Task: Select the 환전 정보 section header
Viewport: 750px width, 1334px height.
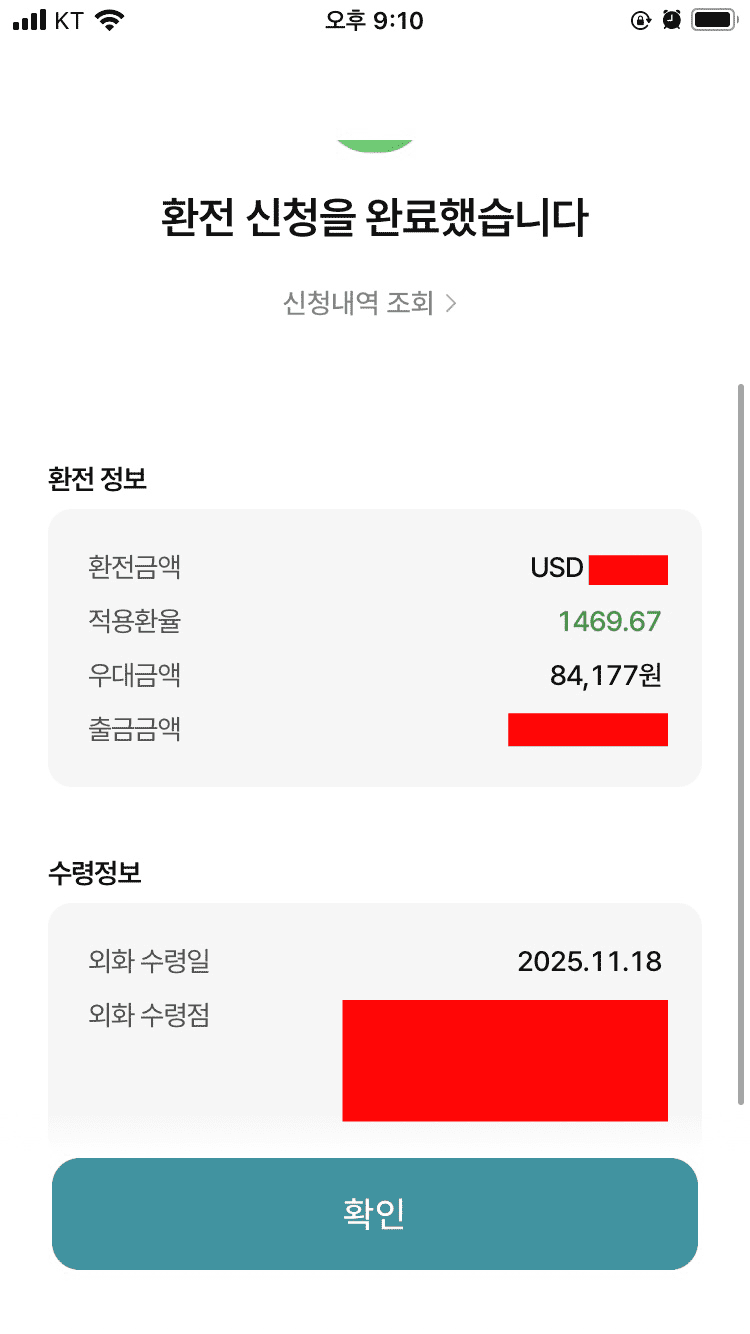Action: pyautogui.click(x=98, y=478)
